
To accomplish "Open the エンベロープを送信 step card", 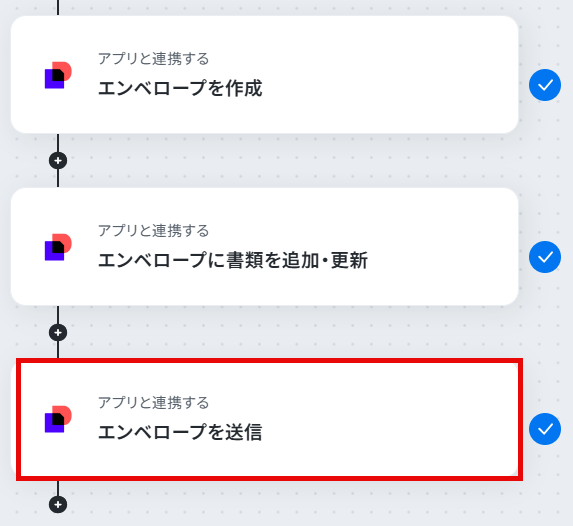I will coord(265,419).
